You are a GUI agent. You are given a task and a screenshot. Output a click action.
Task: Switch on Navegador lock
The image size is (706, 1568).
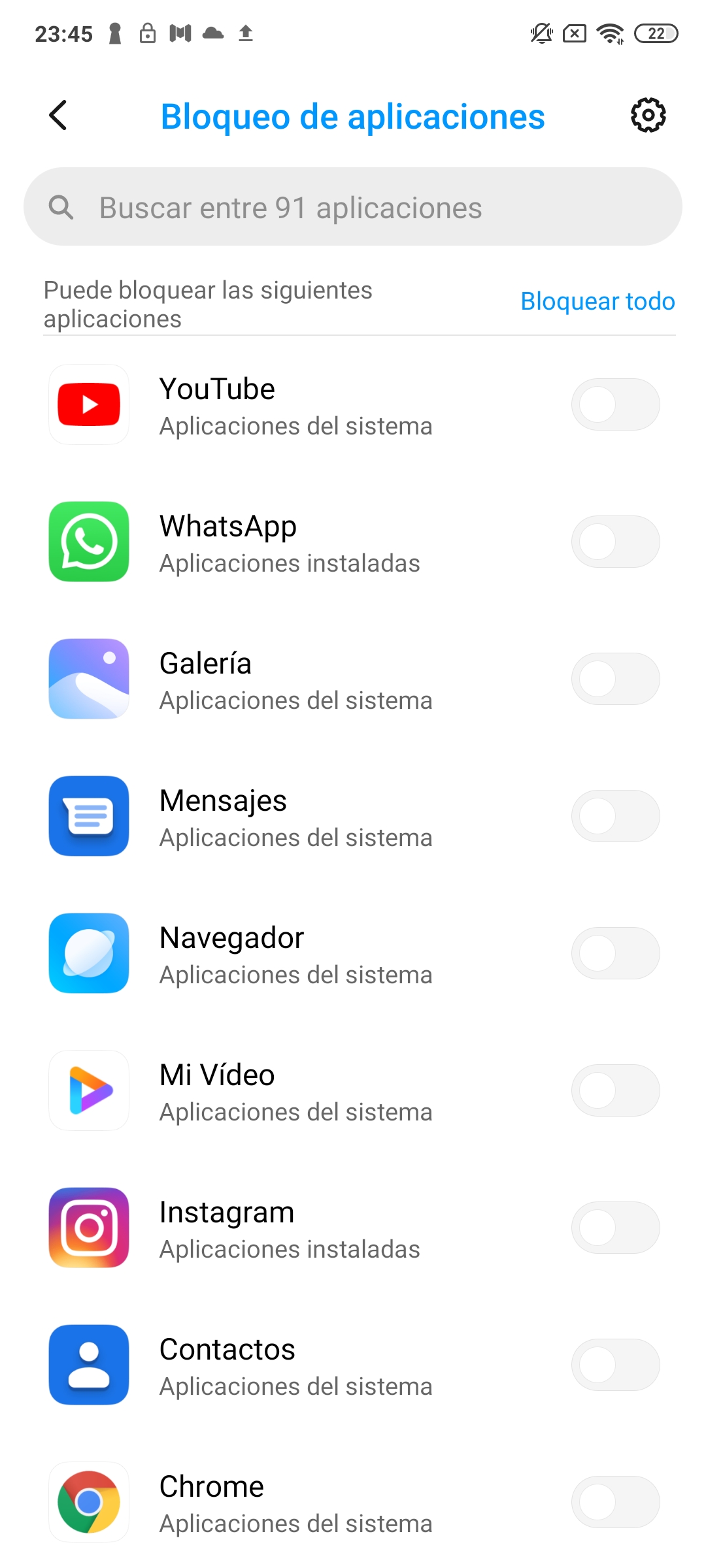[x=615, y=953]
